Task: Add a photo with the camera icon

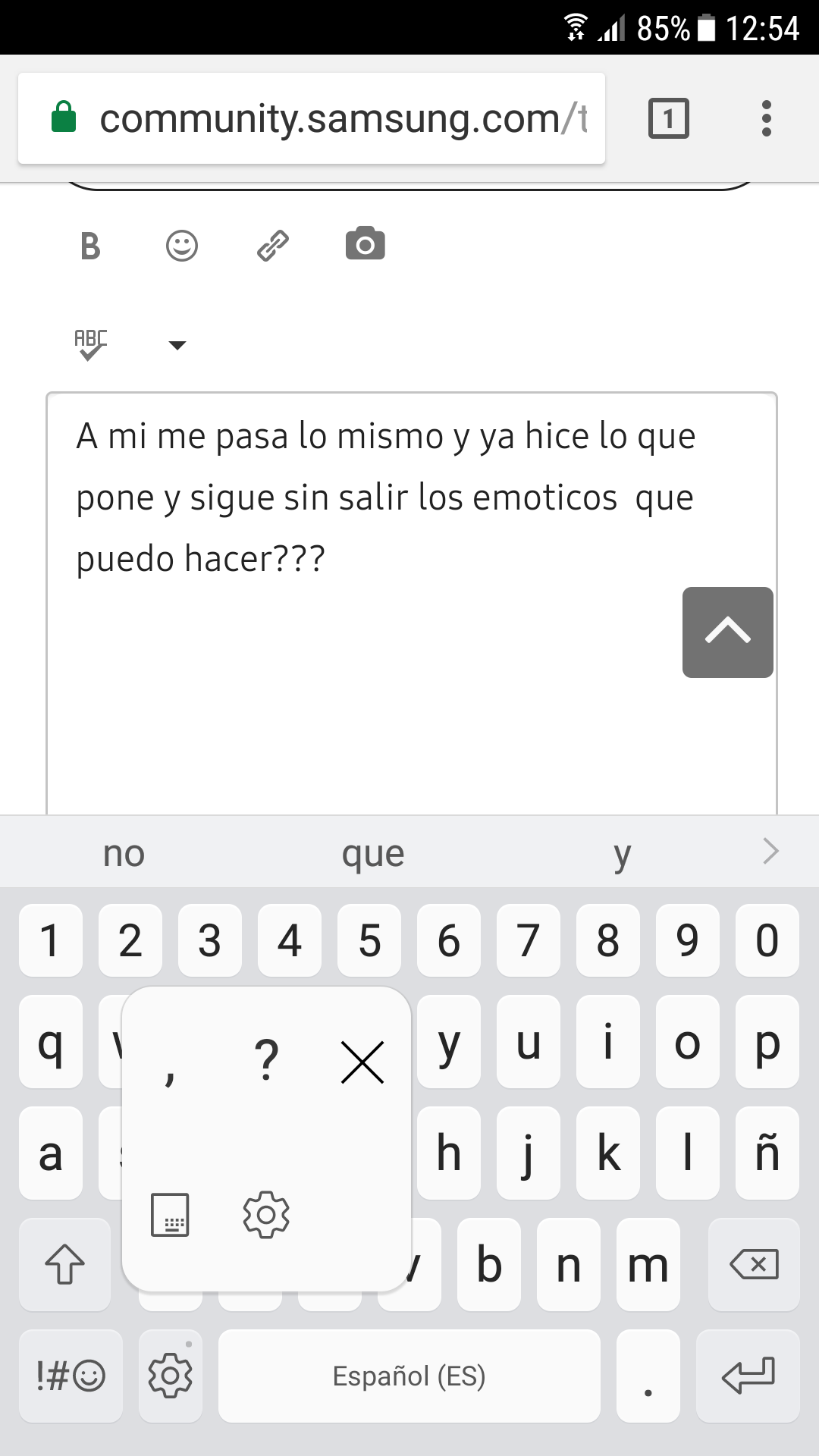Action: (365, 244)
